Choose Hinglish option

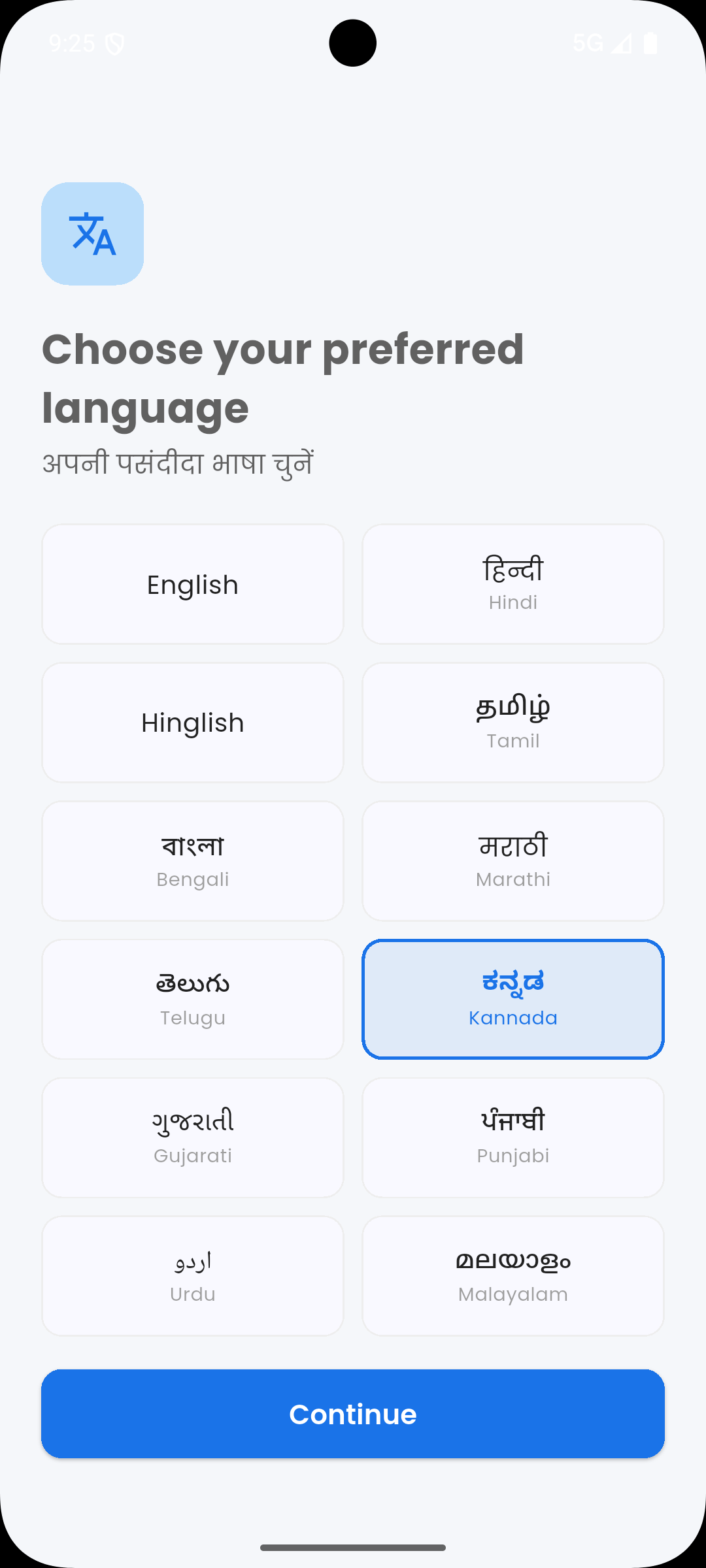tap(192, 723)
